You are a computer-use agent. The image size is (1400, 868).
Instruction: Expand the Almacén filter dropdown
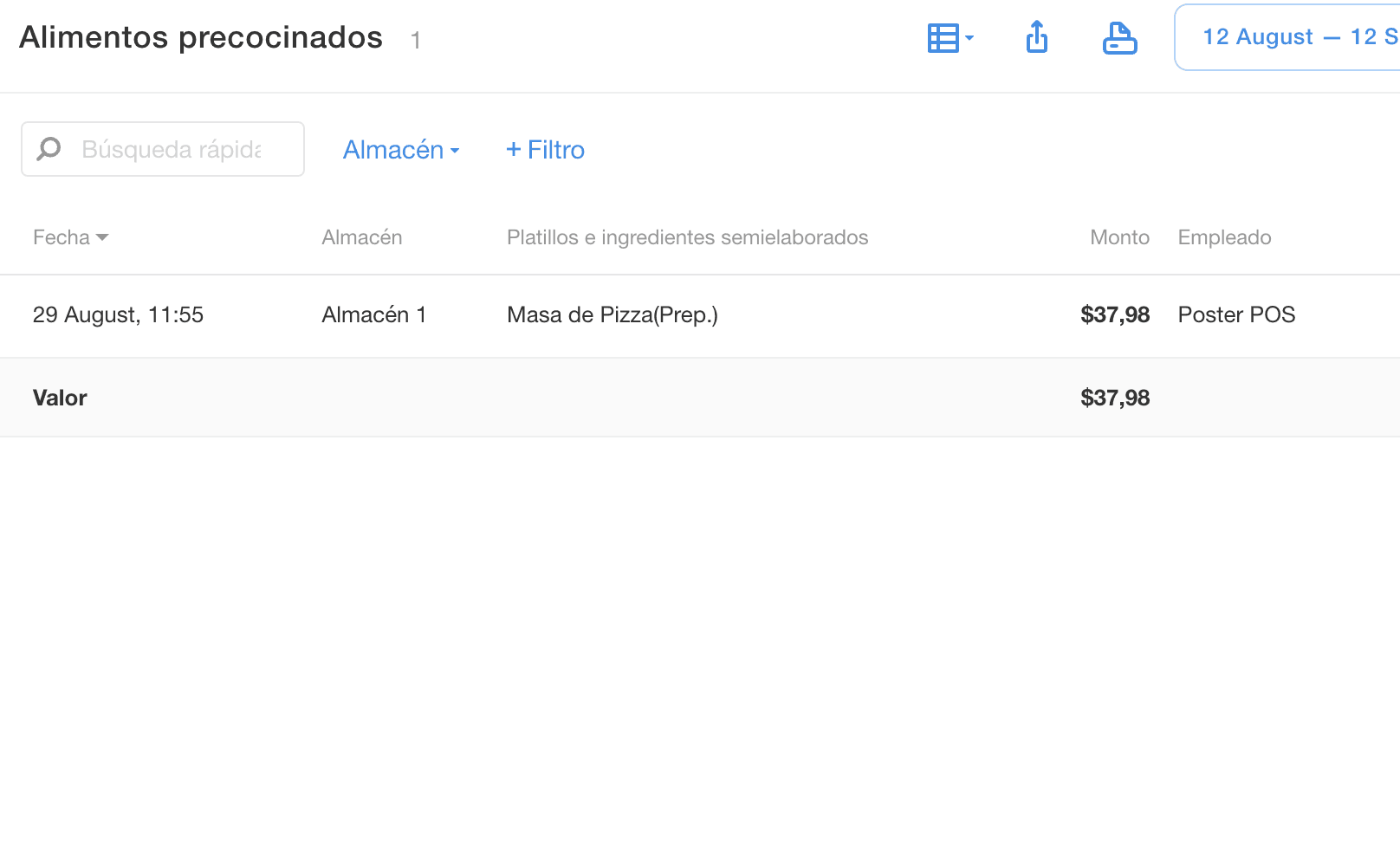(400, 150)
